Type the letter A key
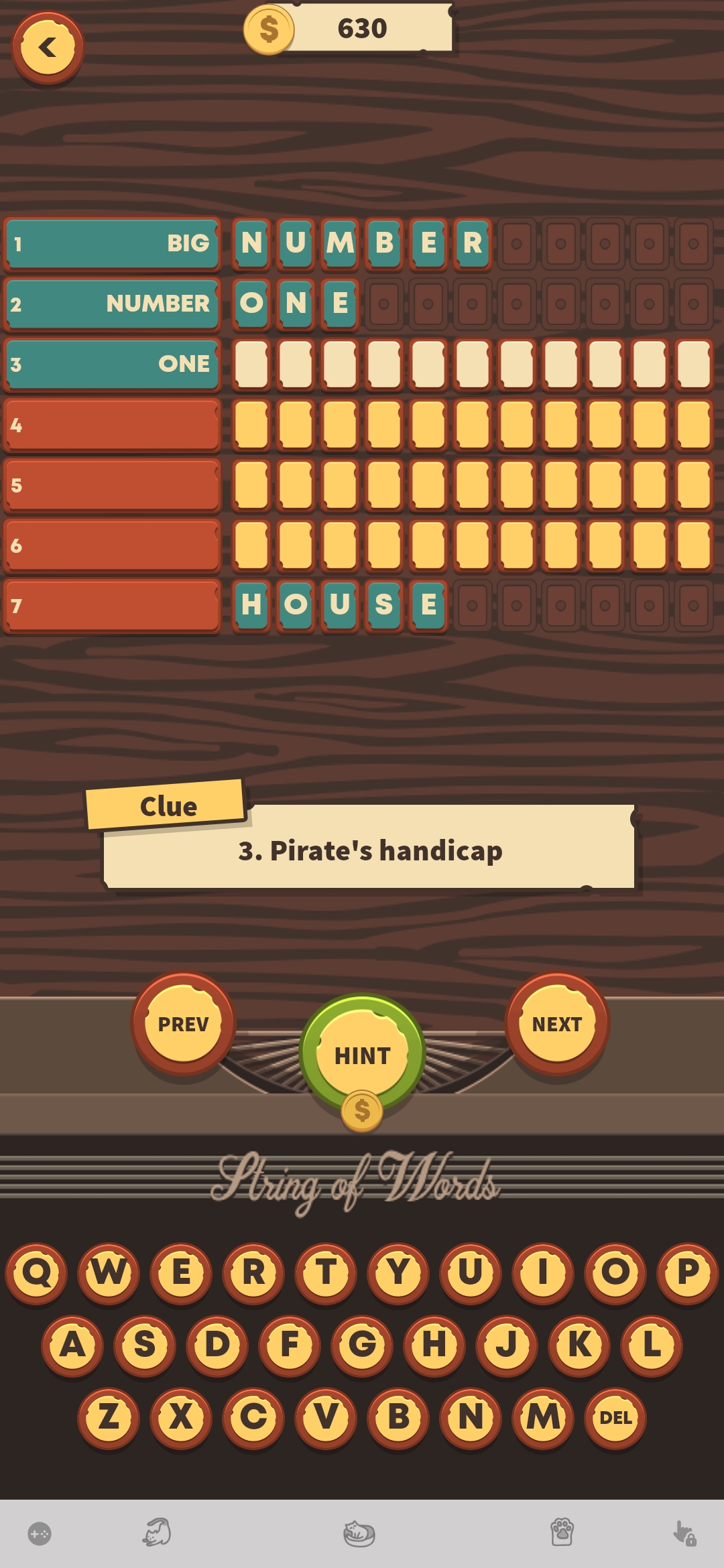Screen dimensions: 724x1568 73,1345
